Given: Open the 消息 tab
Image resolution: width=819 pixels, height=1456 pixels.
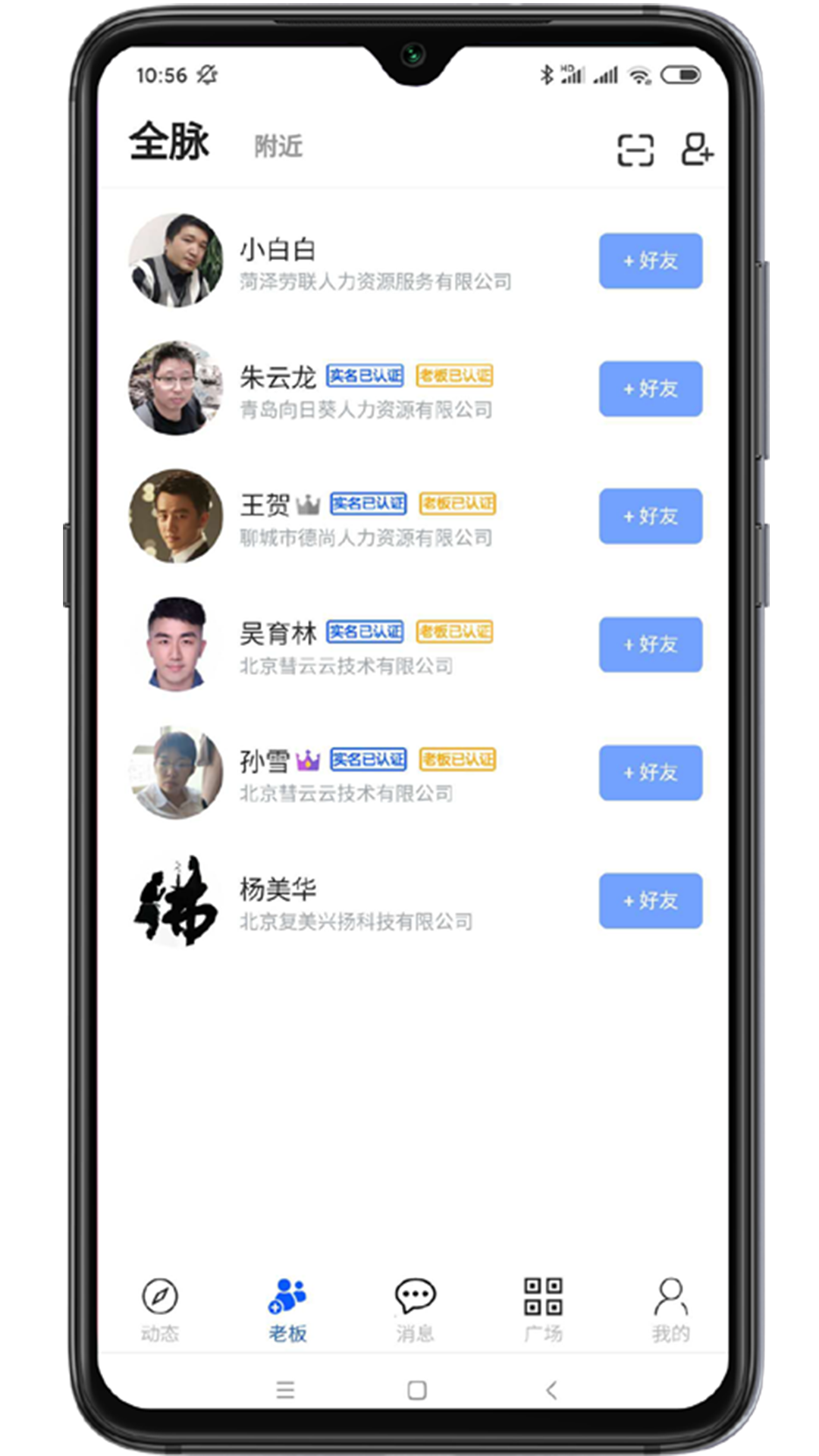Looking at the screenshot, I should coord(415,1309).
